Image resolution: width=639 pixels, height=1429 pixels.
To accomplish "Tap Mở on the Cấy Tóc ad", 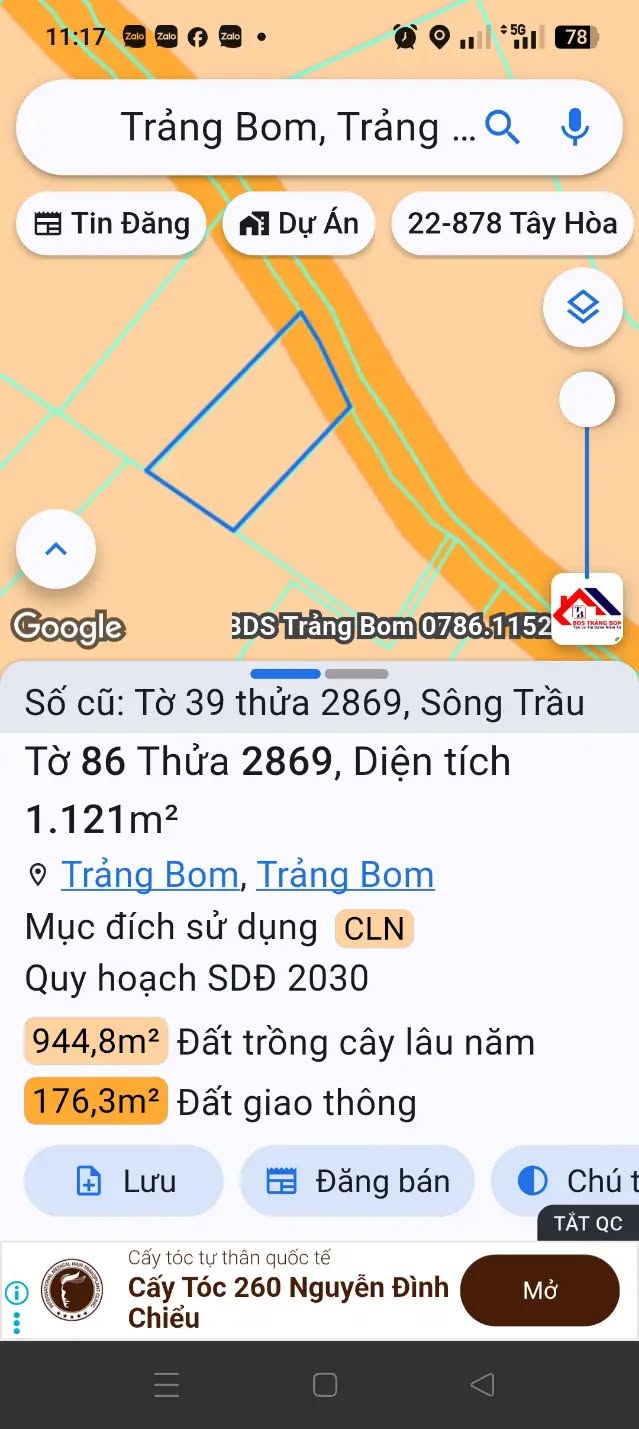I will (540, 1290).
